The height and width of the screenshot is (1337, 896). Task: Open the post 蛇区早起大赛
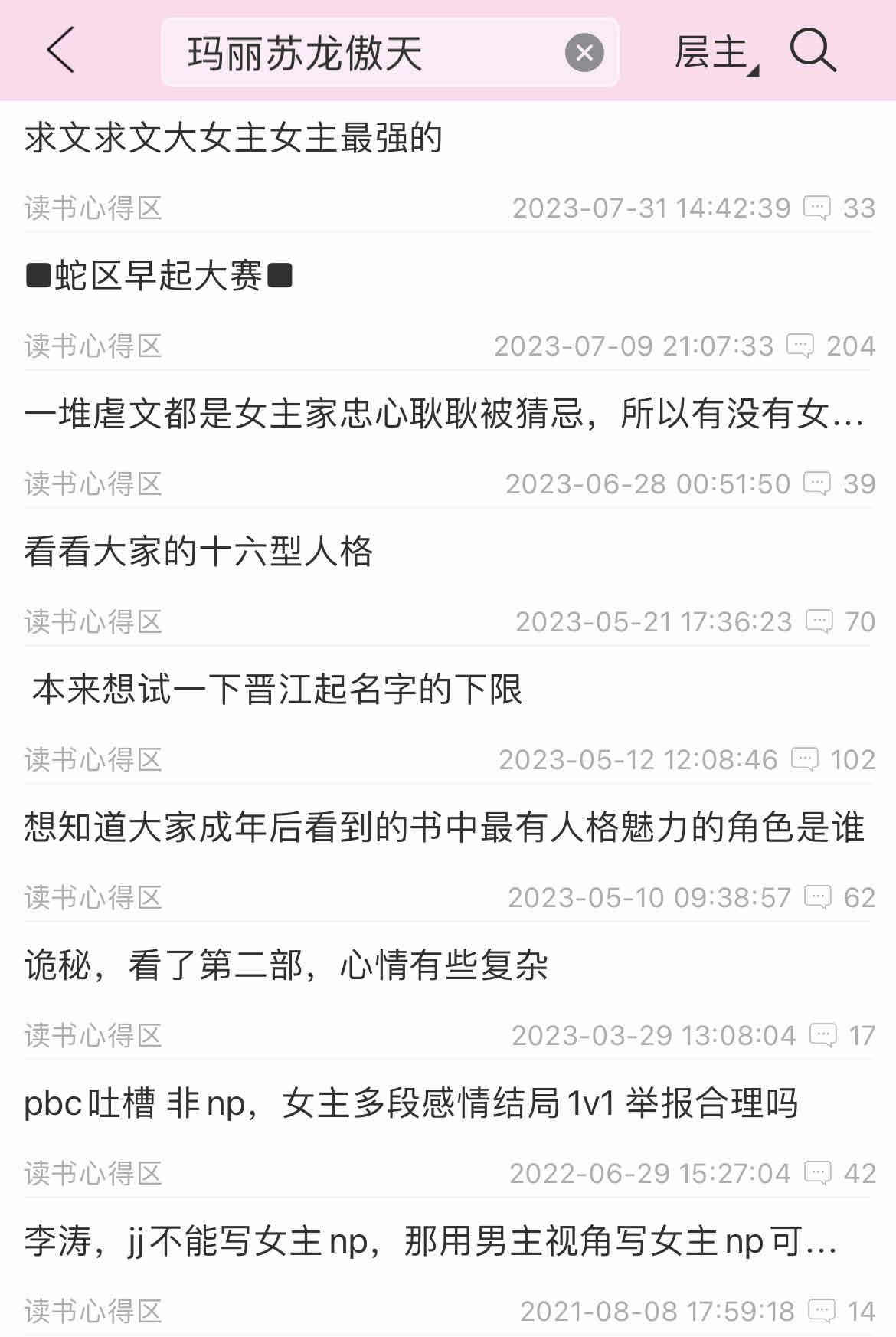pos(159,276)
